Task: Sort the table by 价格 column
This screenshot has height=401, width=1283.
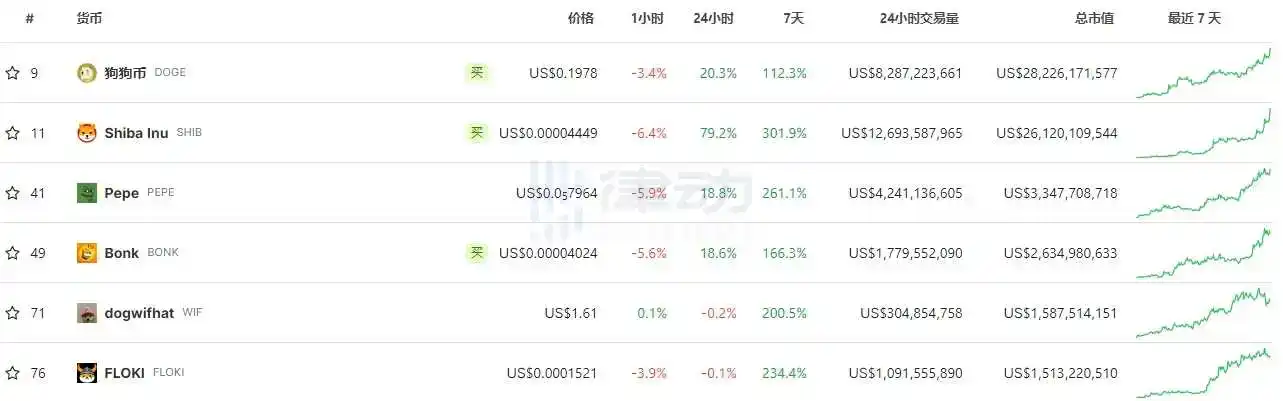Action: coord(580,18)
